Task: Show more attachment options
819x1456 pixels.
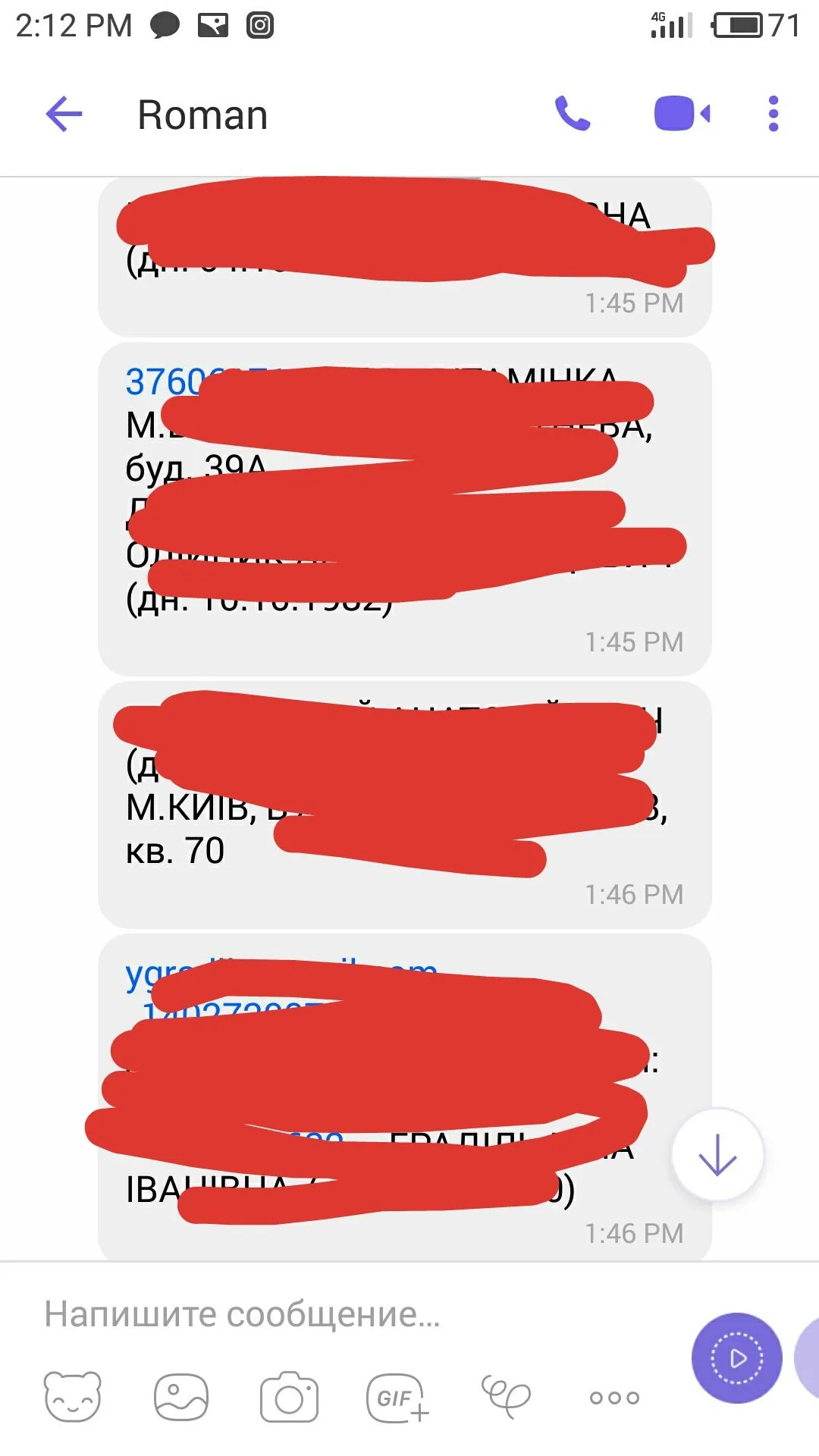Action: point(614,1398)
